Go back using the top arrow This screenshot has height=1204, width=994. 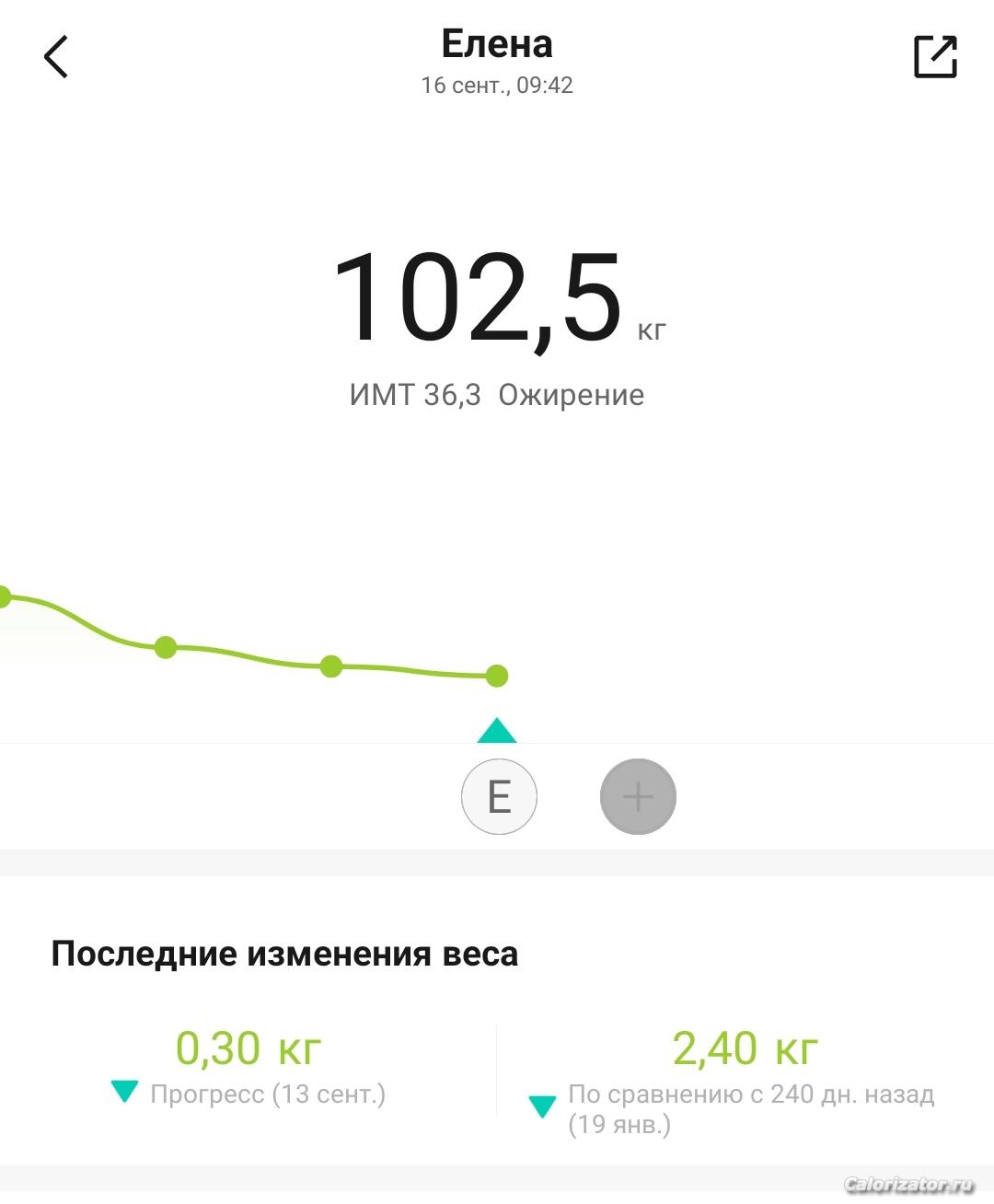click(x=56, y=57)
